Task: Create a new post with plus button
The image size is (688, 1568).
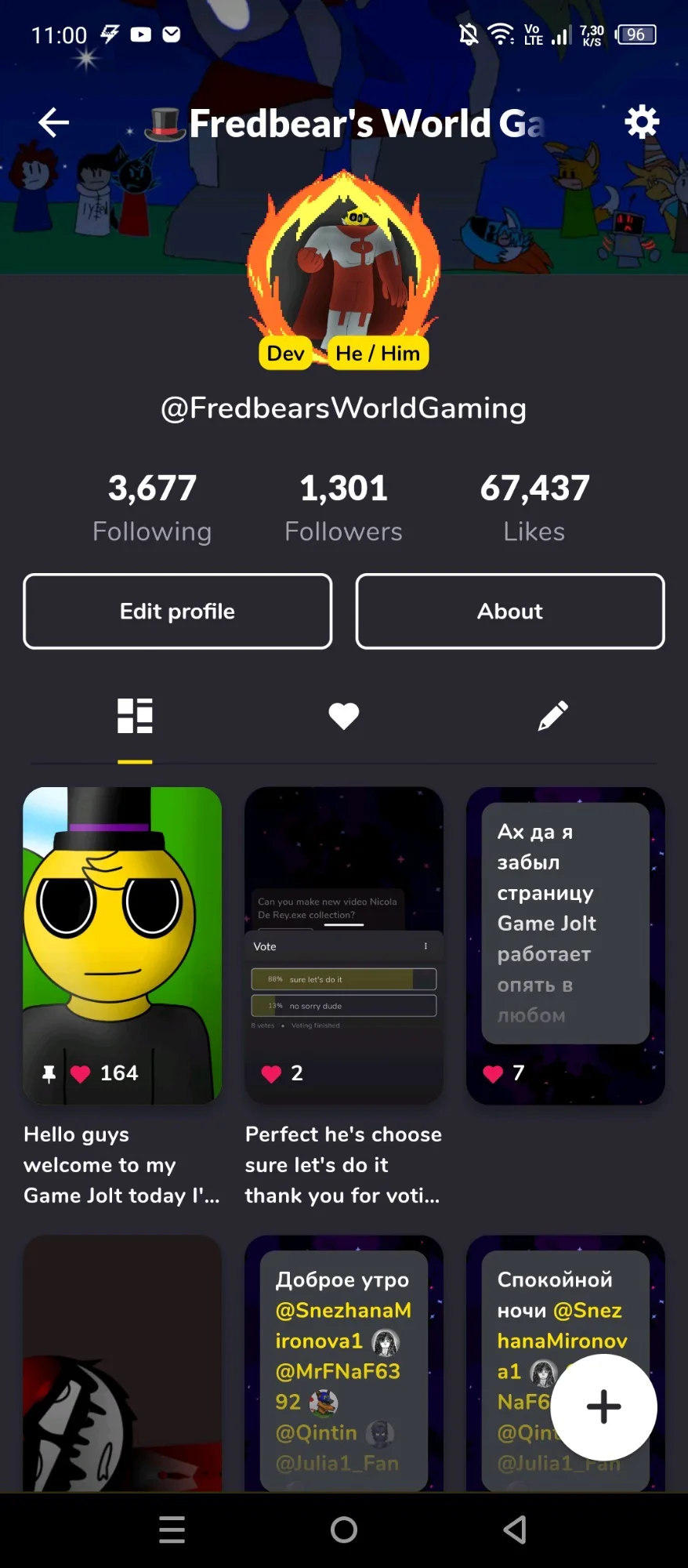Action: (604, 1406)
